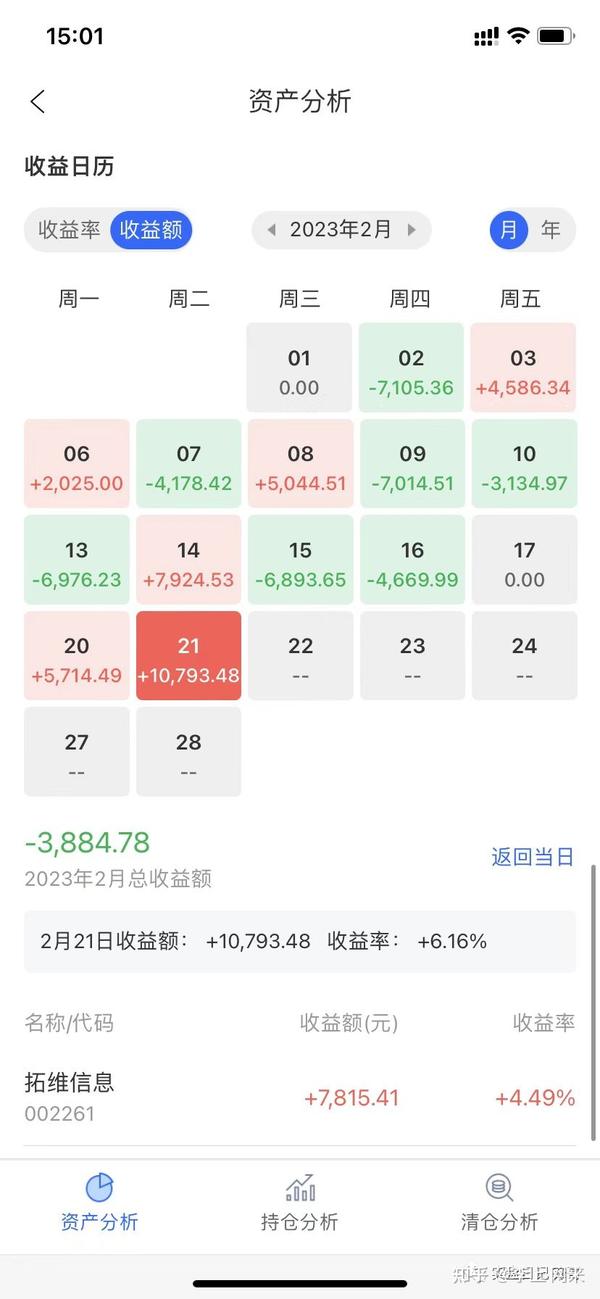Open 拓维信息 002261 stock row

(300, 1097)
